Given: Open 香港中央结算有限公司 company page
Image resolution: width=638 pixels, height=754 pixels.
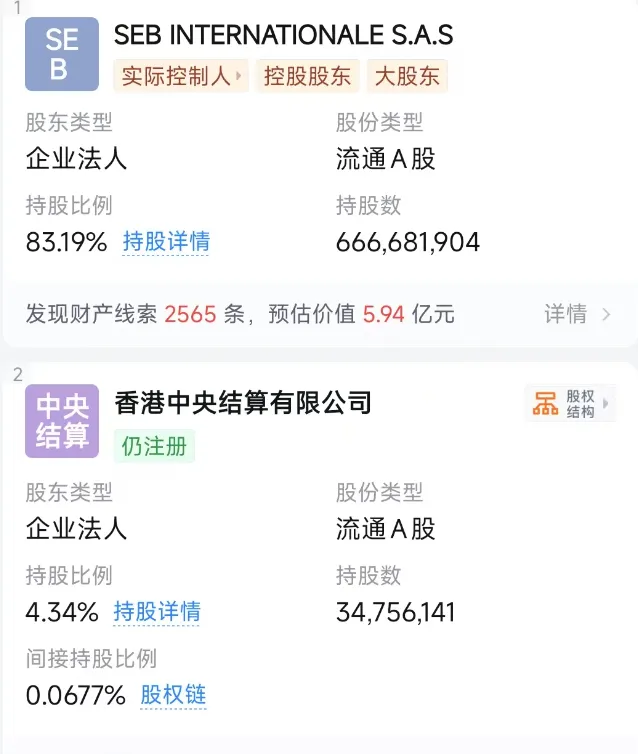Looking at the screenshot, I should (243, 402).
